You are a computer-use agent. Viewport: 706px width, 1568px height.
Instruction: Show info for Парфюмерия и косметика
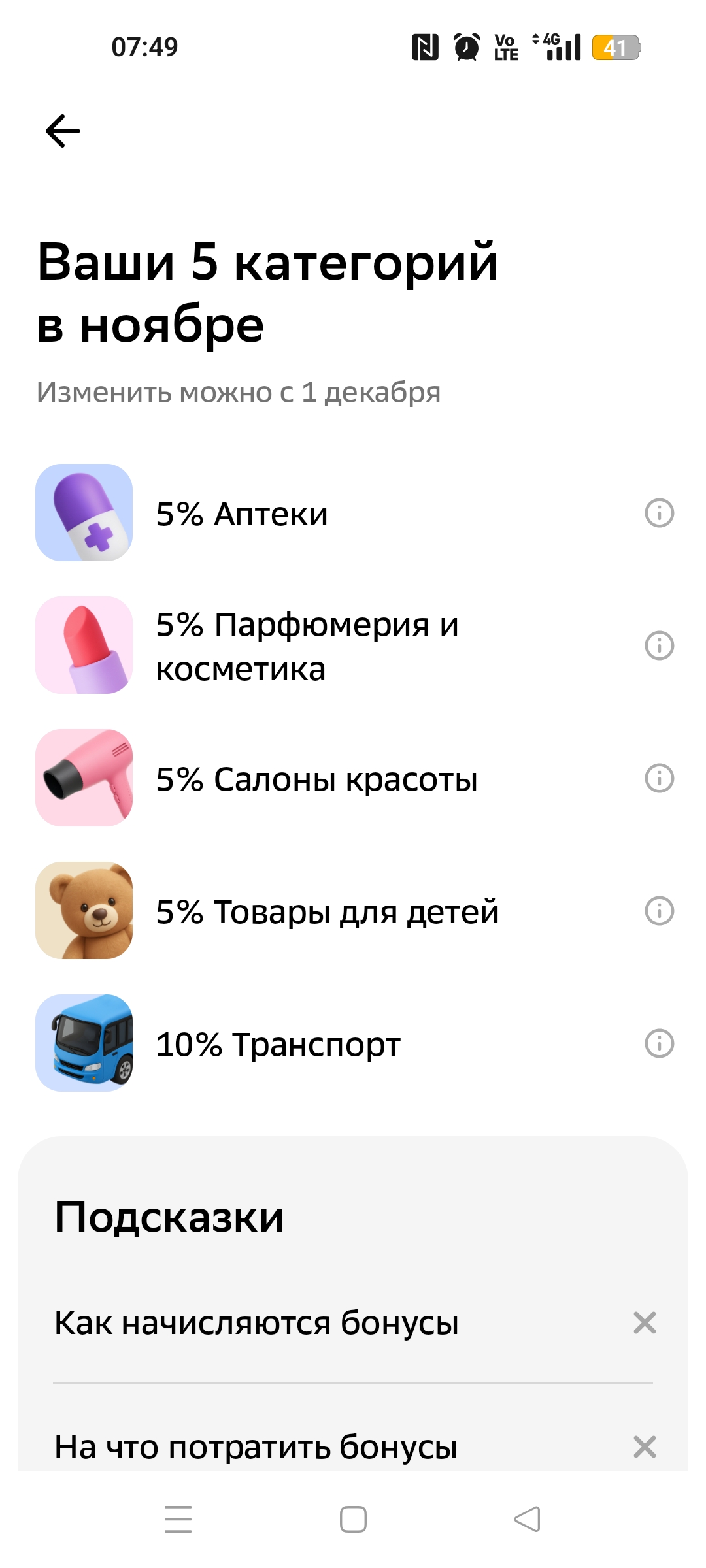659,645
